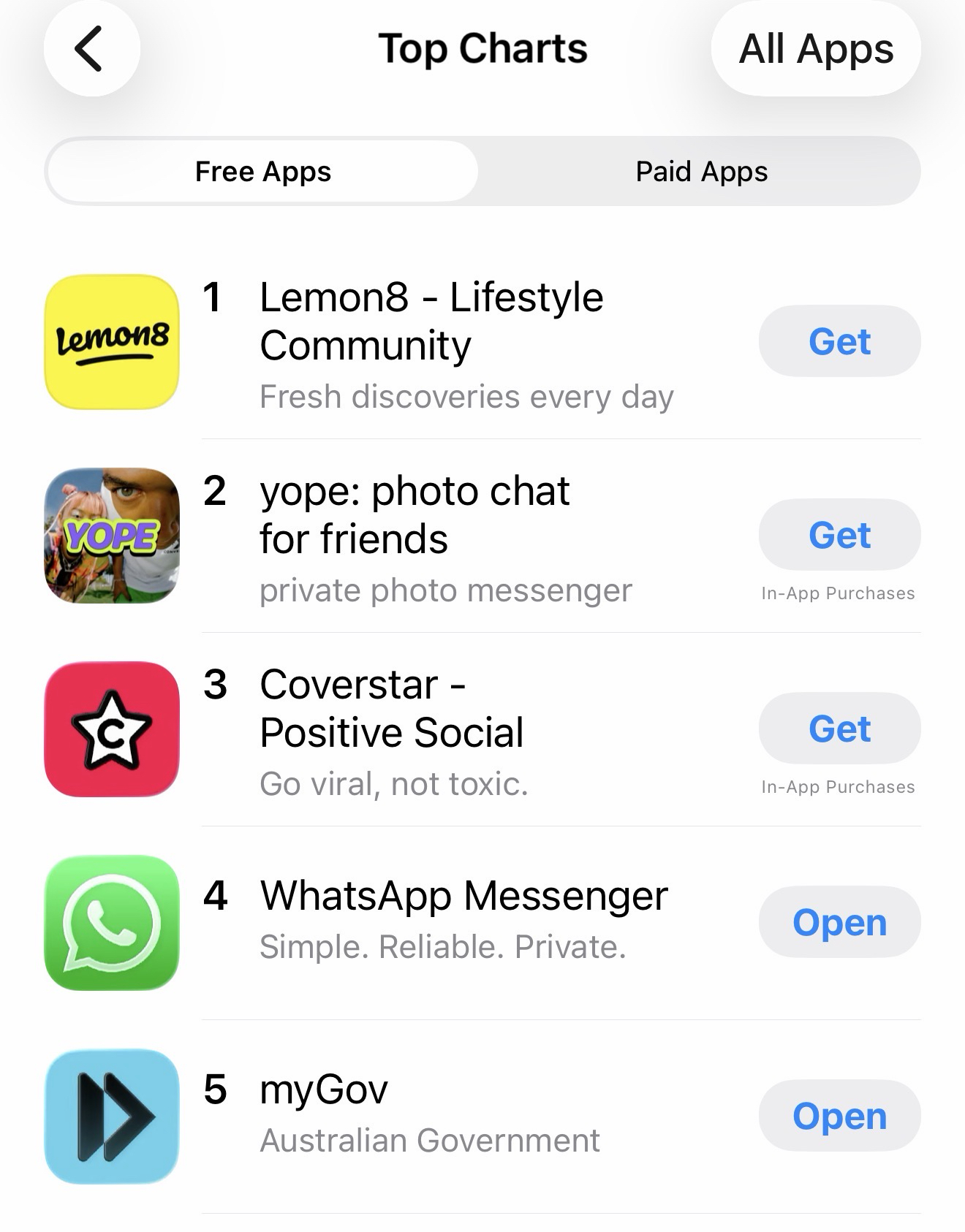The width and height of the screenshot is (965, 1232).
Task: Tap the myGov listing row
Action: pyautogui.click(x=324, y=1090)
